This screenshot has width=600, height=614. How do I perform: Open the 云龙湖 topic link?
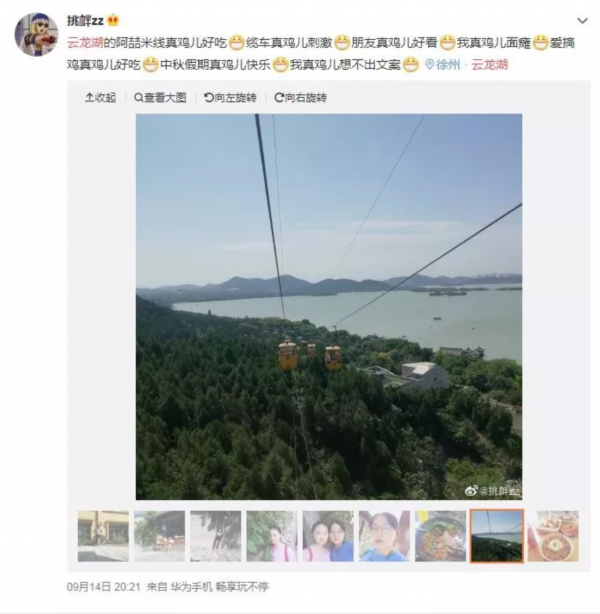point(85,43)
